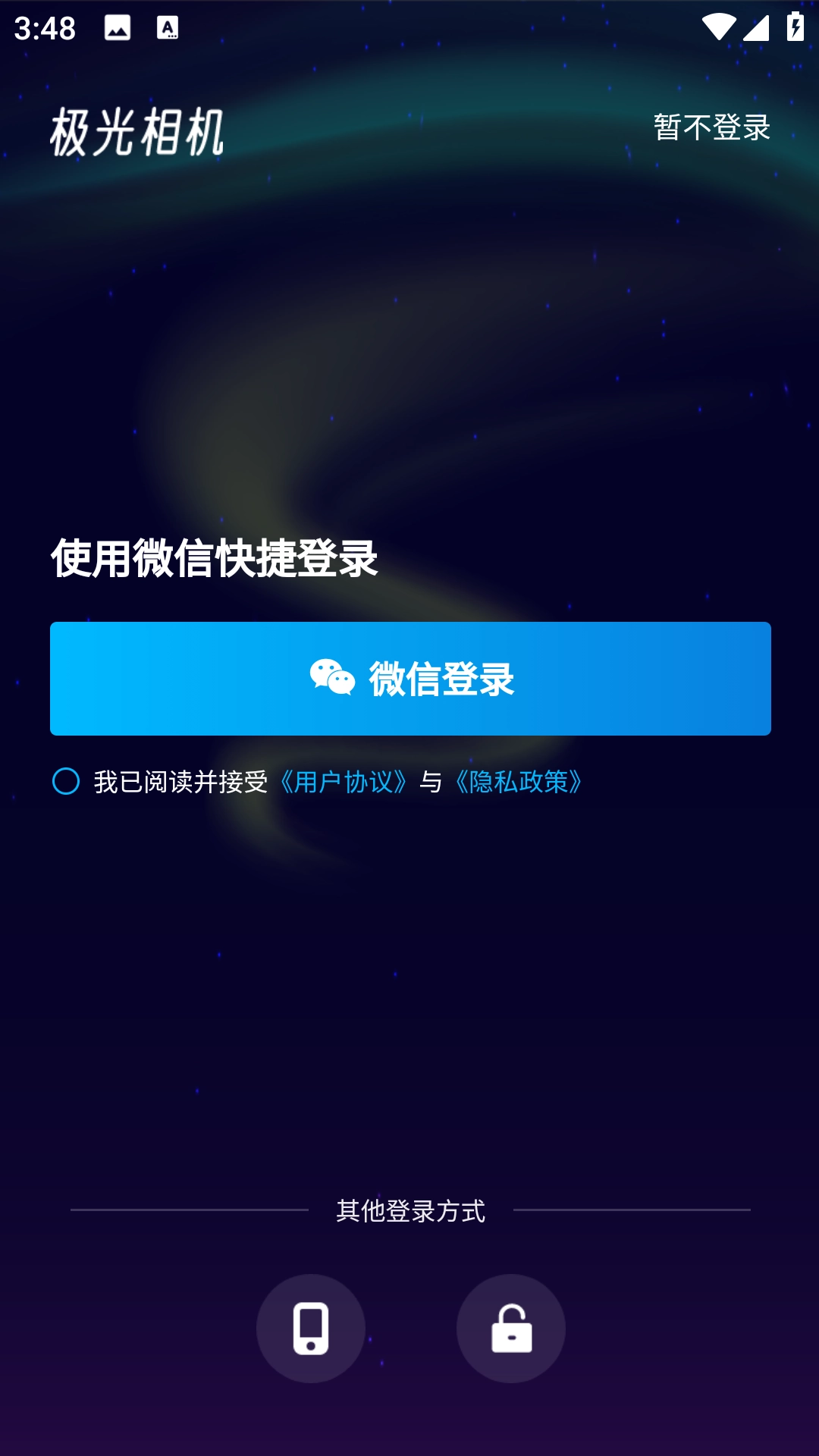819x1456 pixels.
Task: Choose the padlock icon login method
Action: pyautogui.click(x=511, y=1328)
